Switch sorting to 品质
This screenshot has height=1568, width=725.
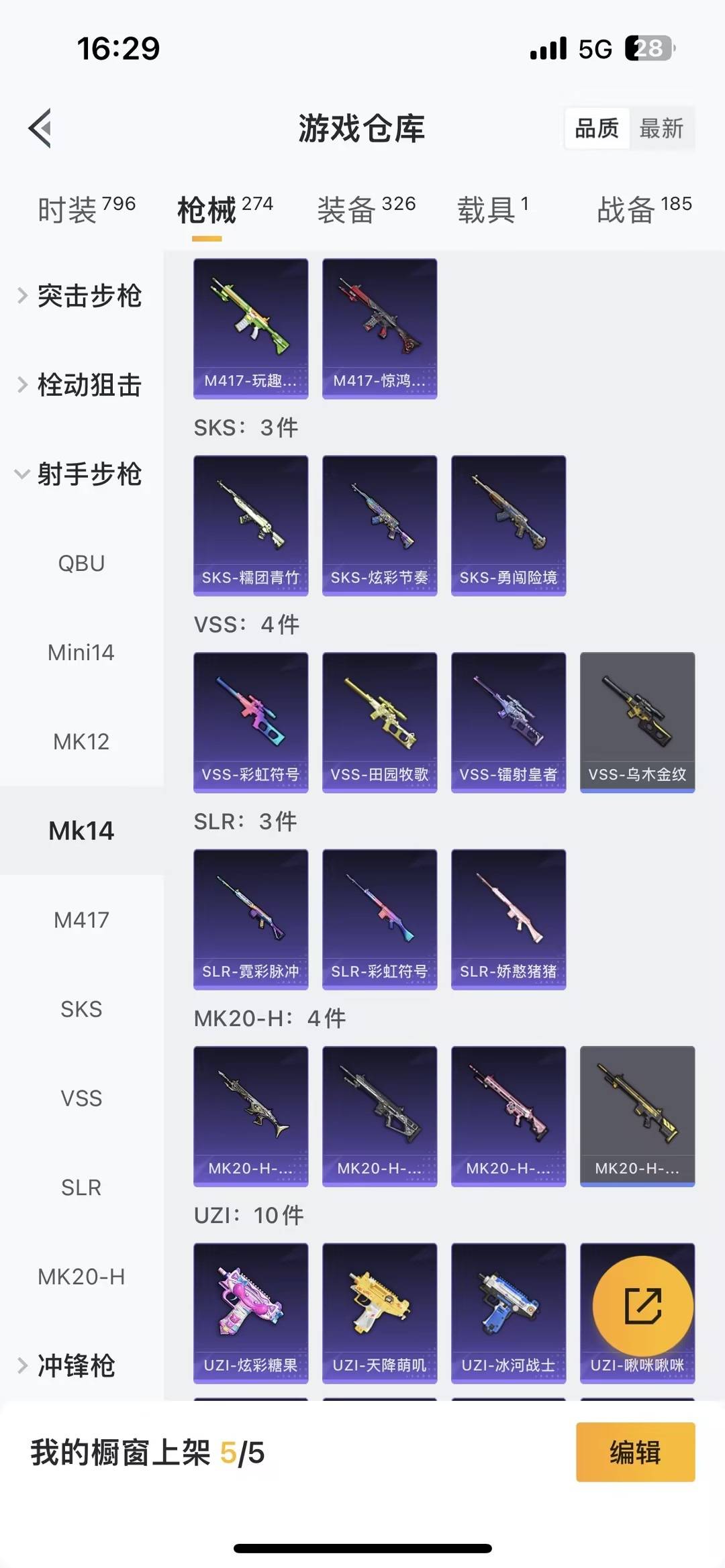pyautogui.click(x=596, y=129)
